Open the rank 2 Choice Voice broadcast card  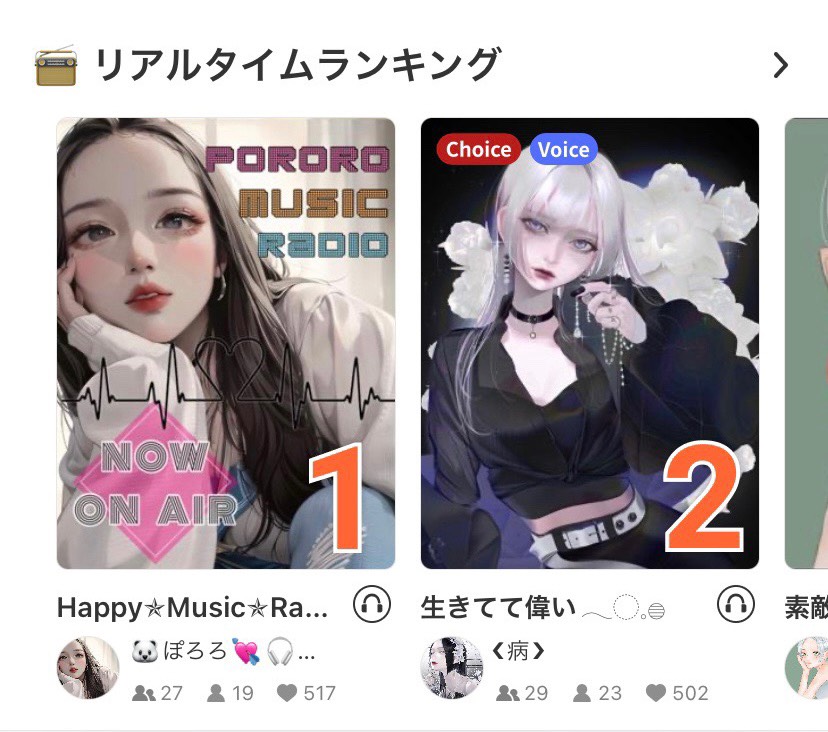pyautogui.click(x=590, y=343)
